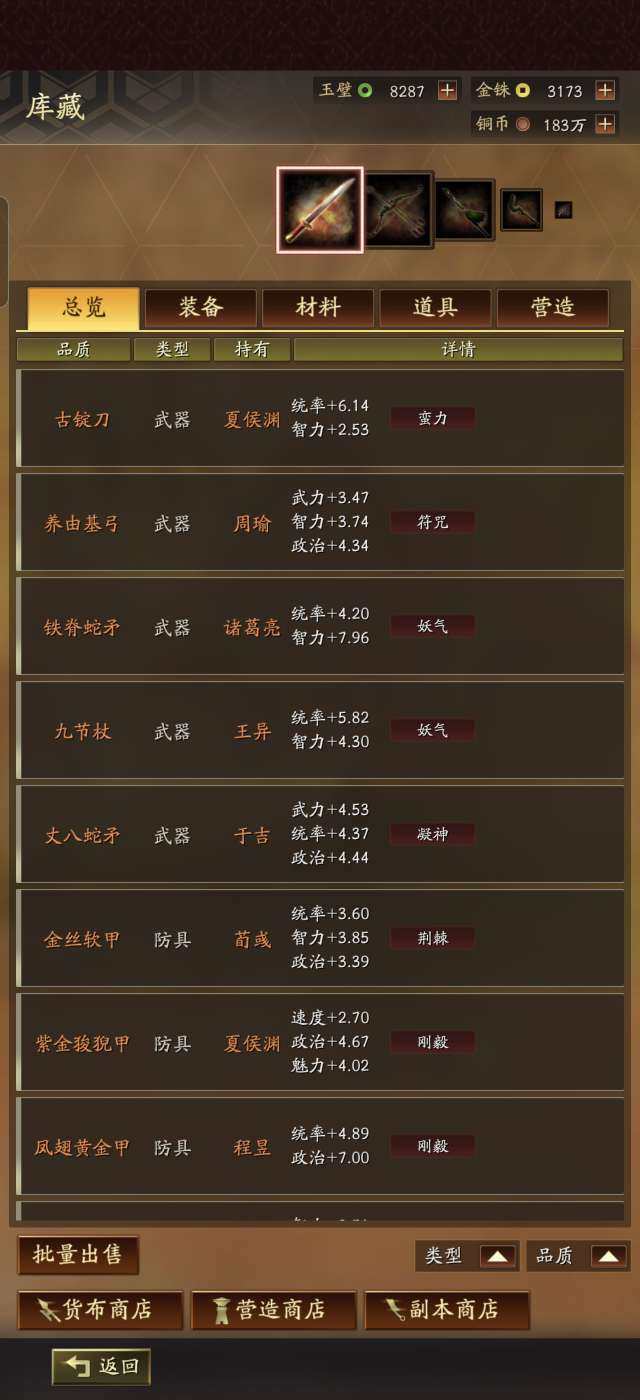Viewport: 640px width, 1400px height.
Task: Open the 金丝软甲 armor row
Action: pos(320,938)
